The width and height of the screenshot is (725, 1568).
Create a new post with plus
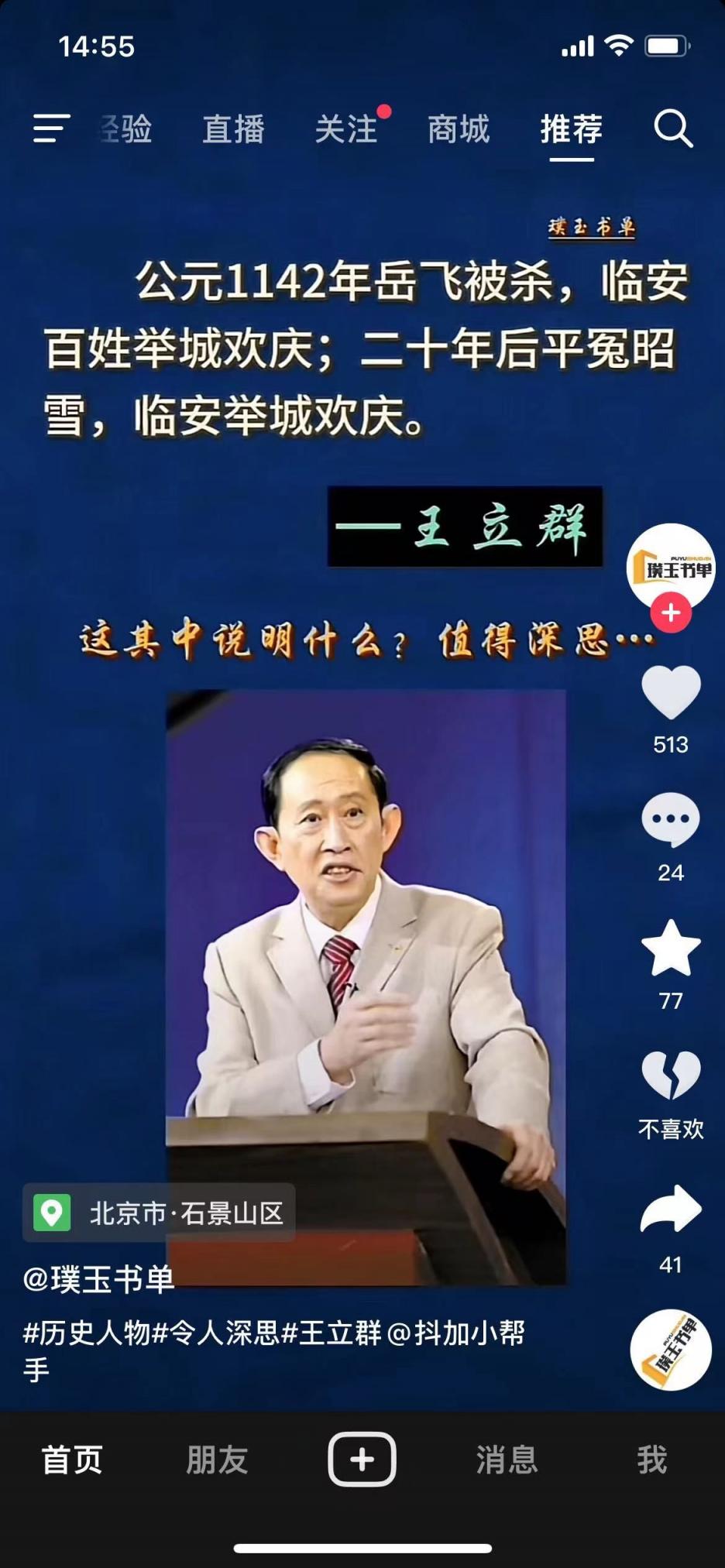pyautogui.click(x=362, y=1460)
